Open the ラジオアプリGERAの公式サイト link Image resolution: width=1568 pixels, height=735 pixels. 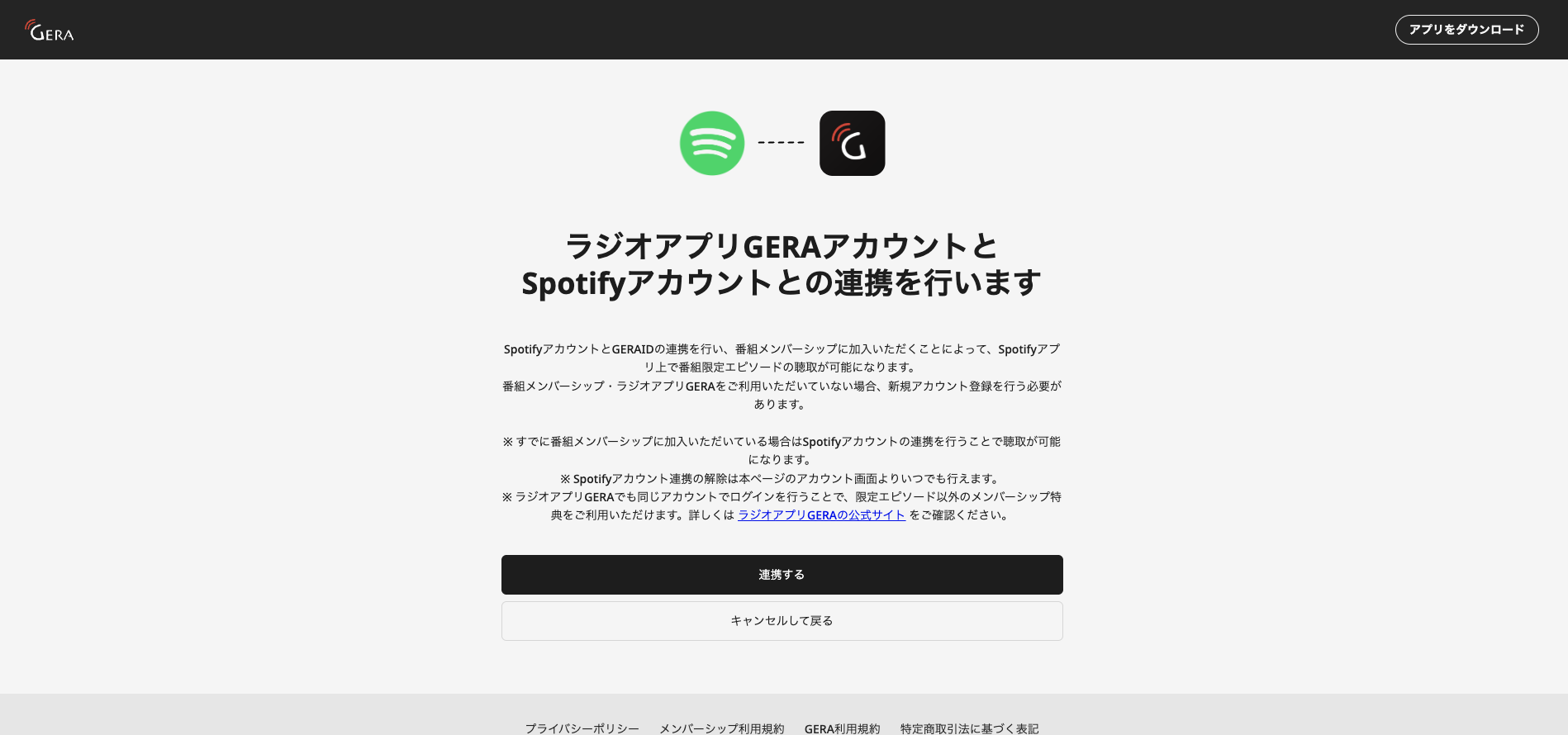click(x=821, y=515)
